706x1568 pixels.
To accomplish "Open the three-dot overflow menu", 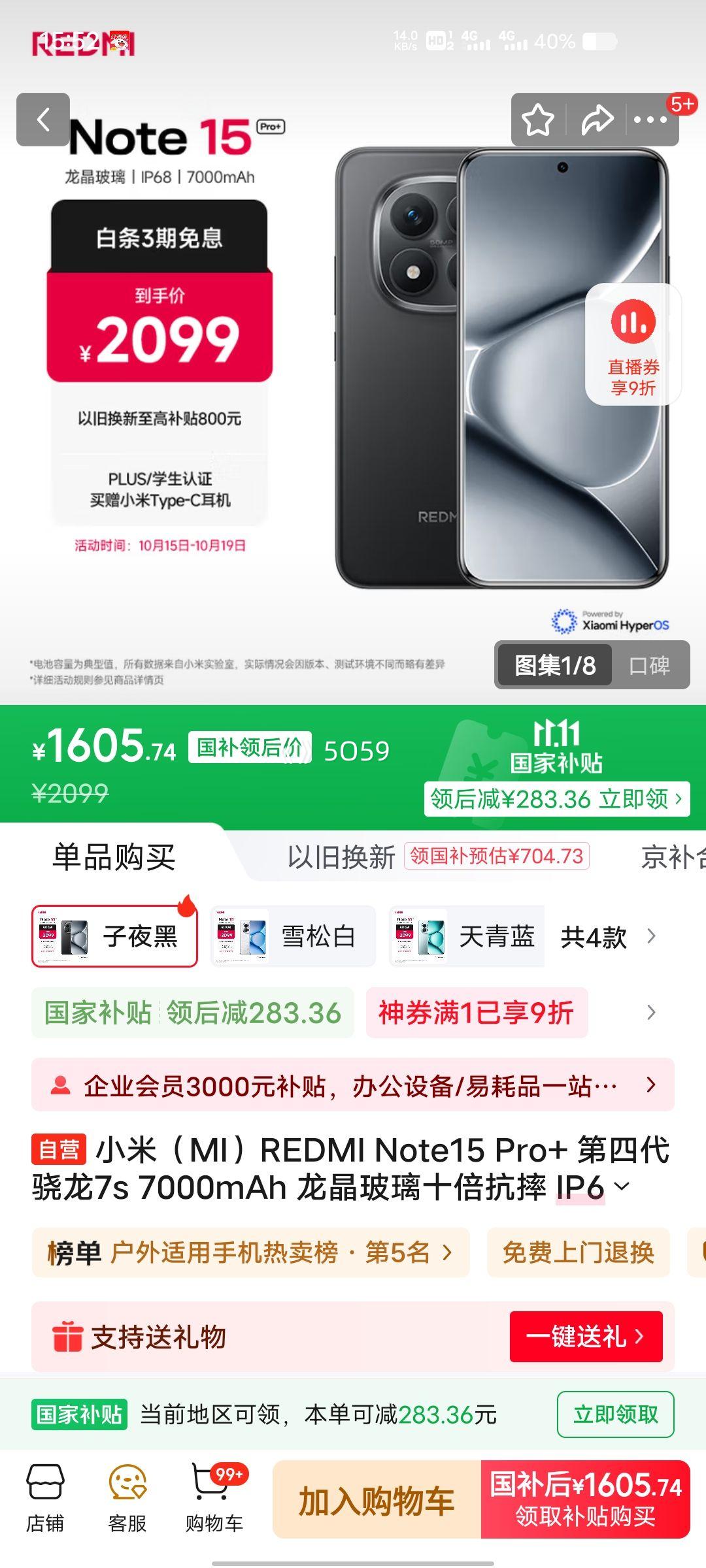I will pos(650,120).
